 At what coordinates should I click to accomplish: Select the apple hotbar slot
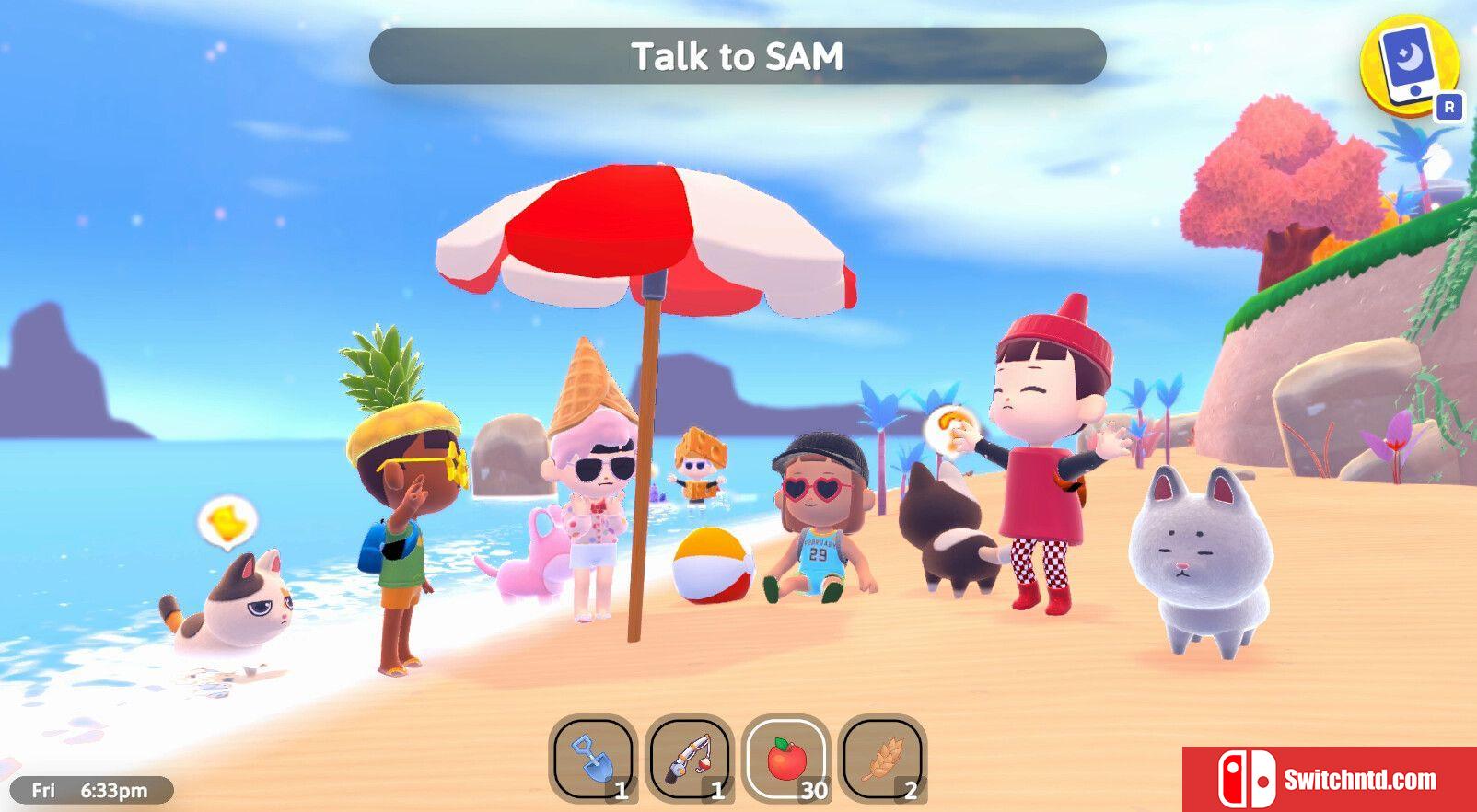(787, 759)
